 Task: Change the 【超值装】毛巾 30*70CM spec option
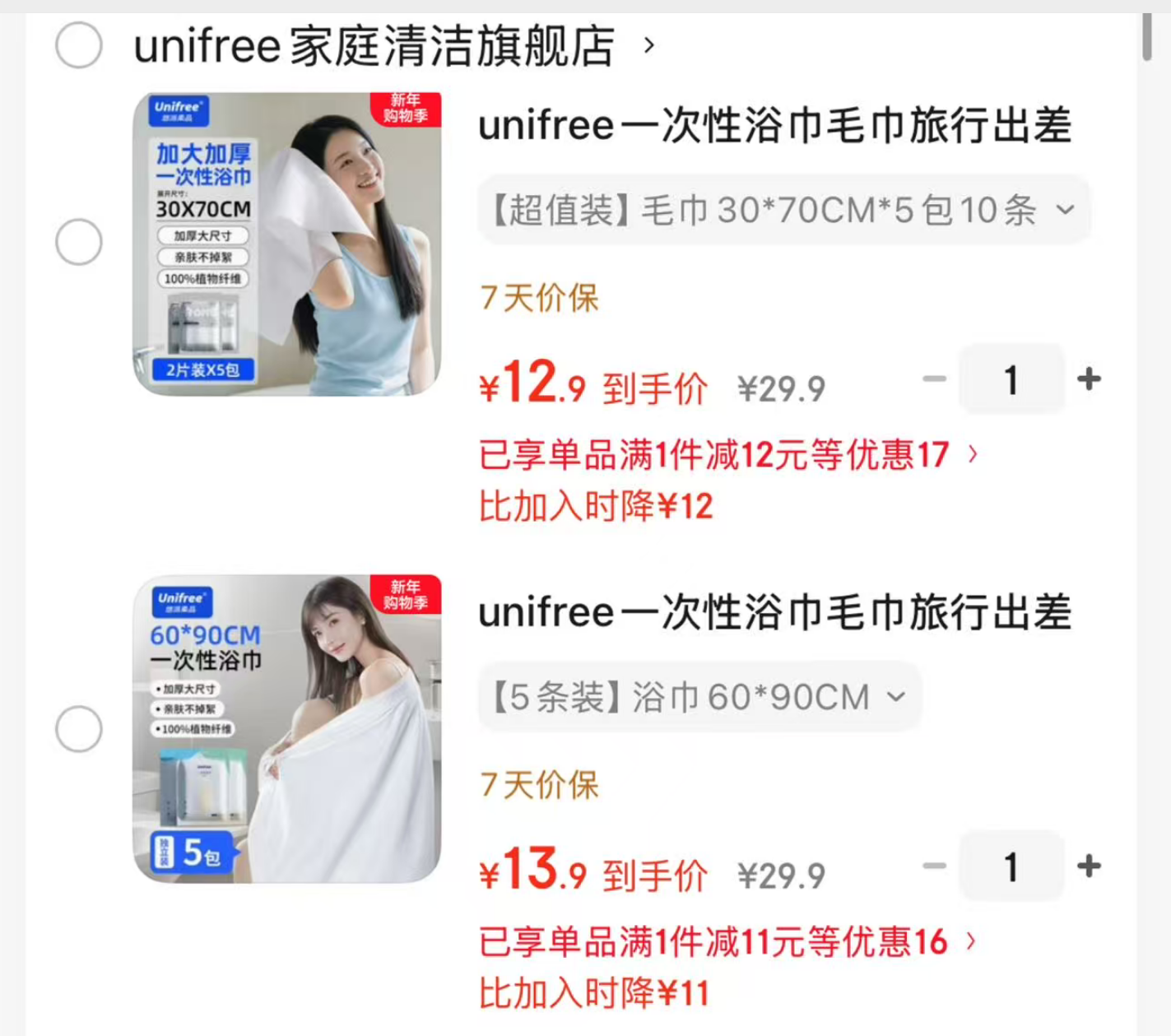point(783,211)
